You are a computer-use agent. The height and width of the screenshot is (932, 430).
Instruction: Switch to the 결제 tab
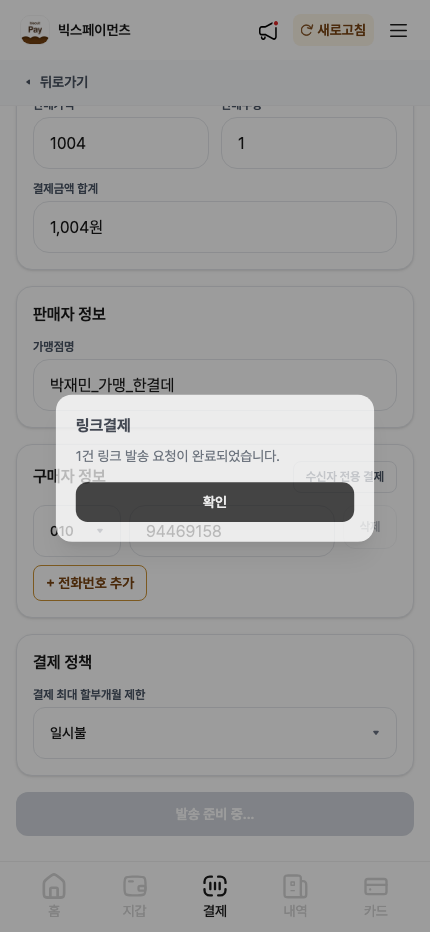(x=215, y=895)
